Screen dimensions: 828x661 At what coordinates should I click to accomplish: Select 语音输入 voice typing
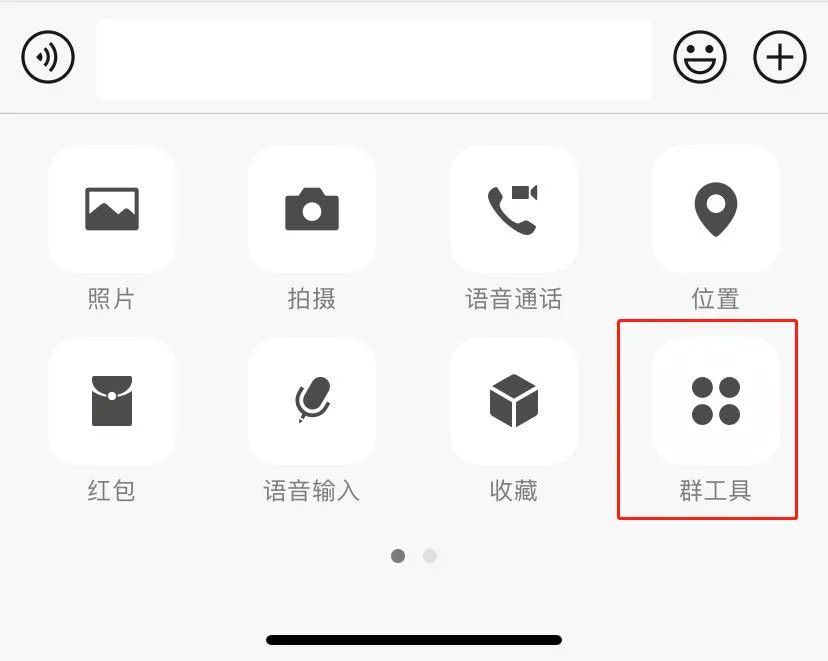312,401
